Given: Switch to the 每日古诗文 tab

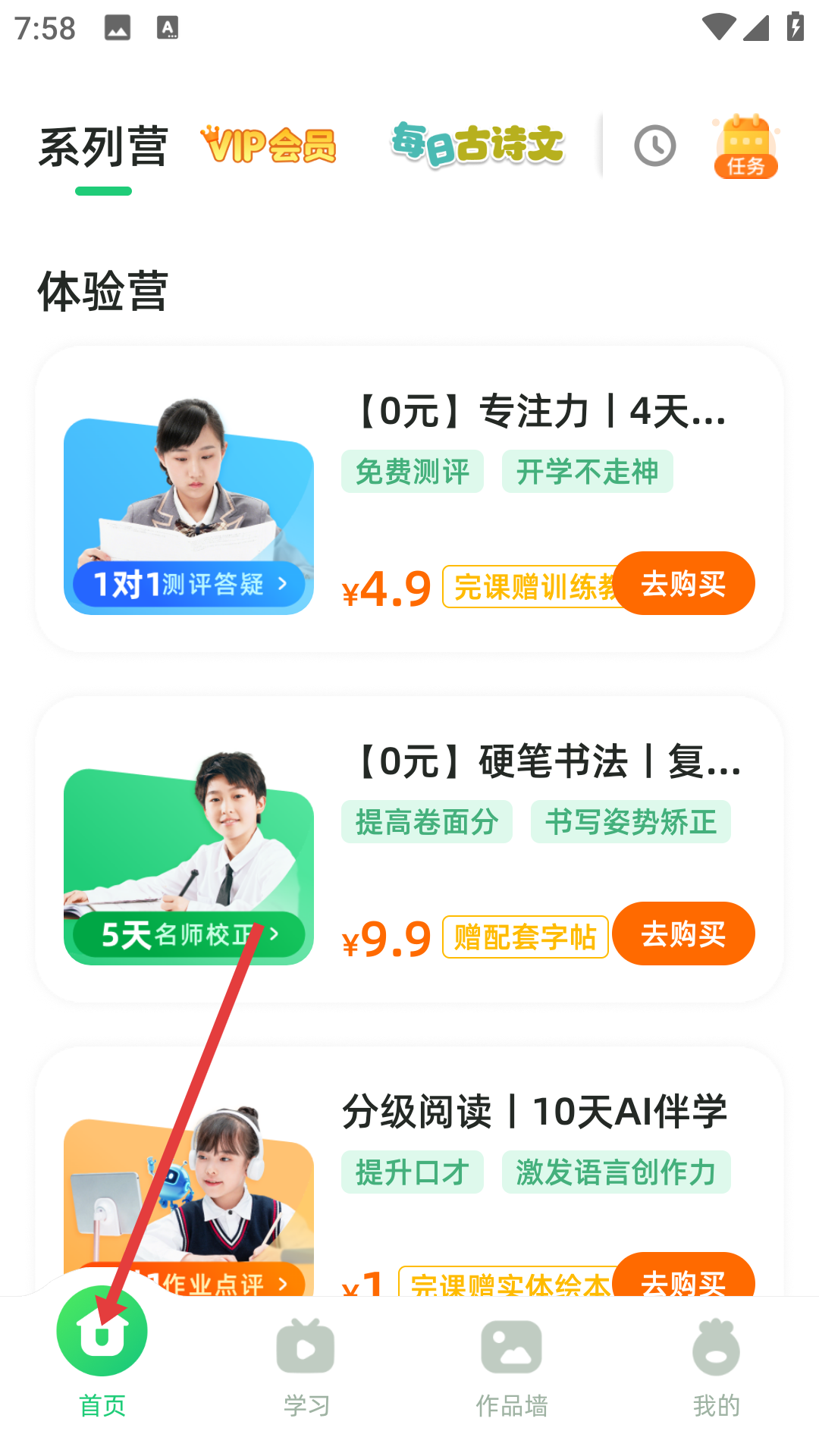Looking at the screenshot, I should [478, 144].
